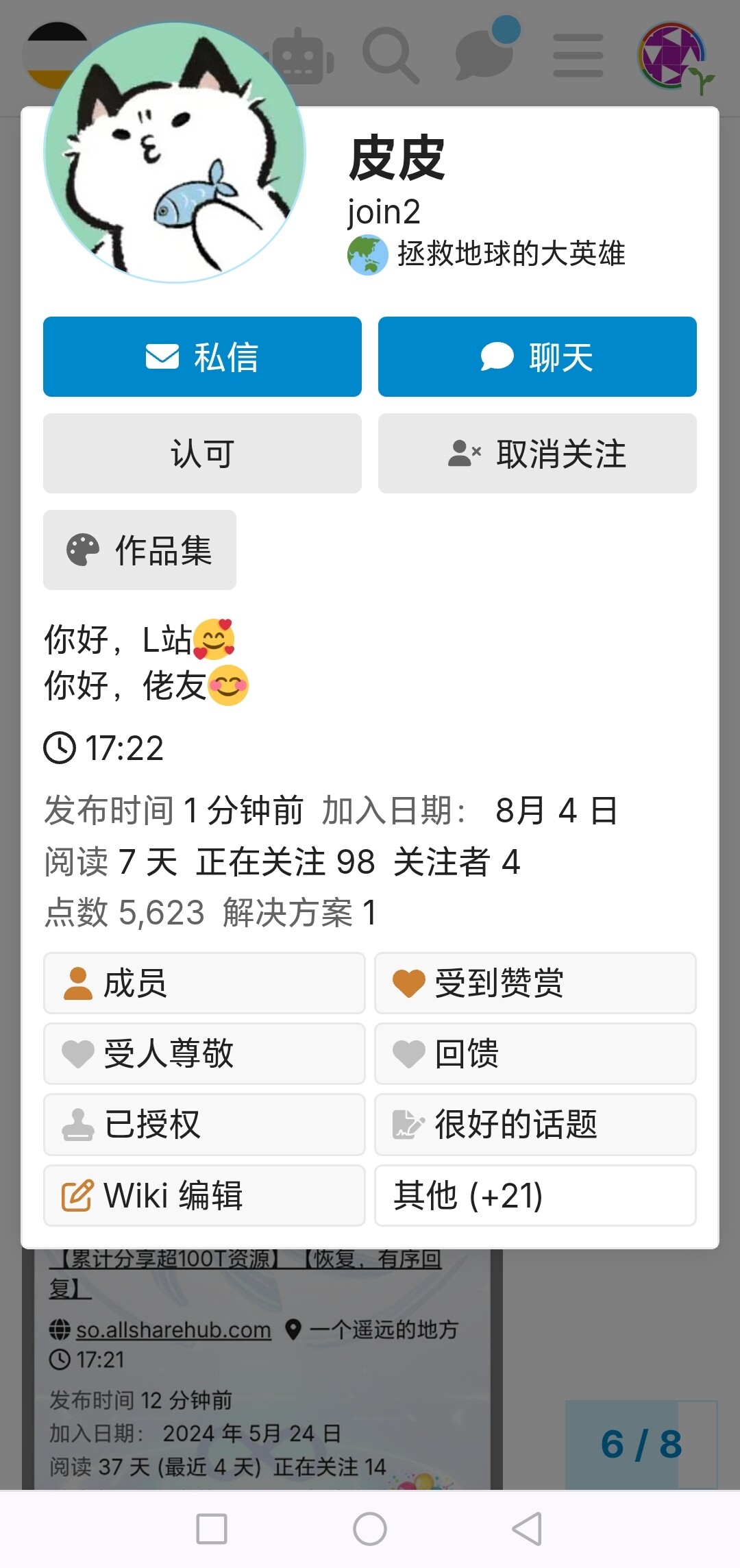View the 受人尊敬 badge
This screenshot has width=740, height=1568.
pos(204,1053)
